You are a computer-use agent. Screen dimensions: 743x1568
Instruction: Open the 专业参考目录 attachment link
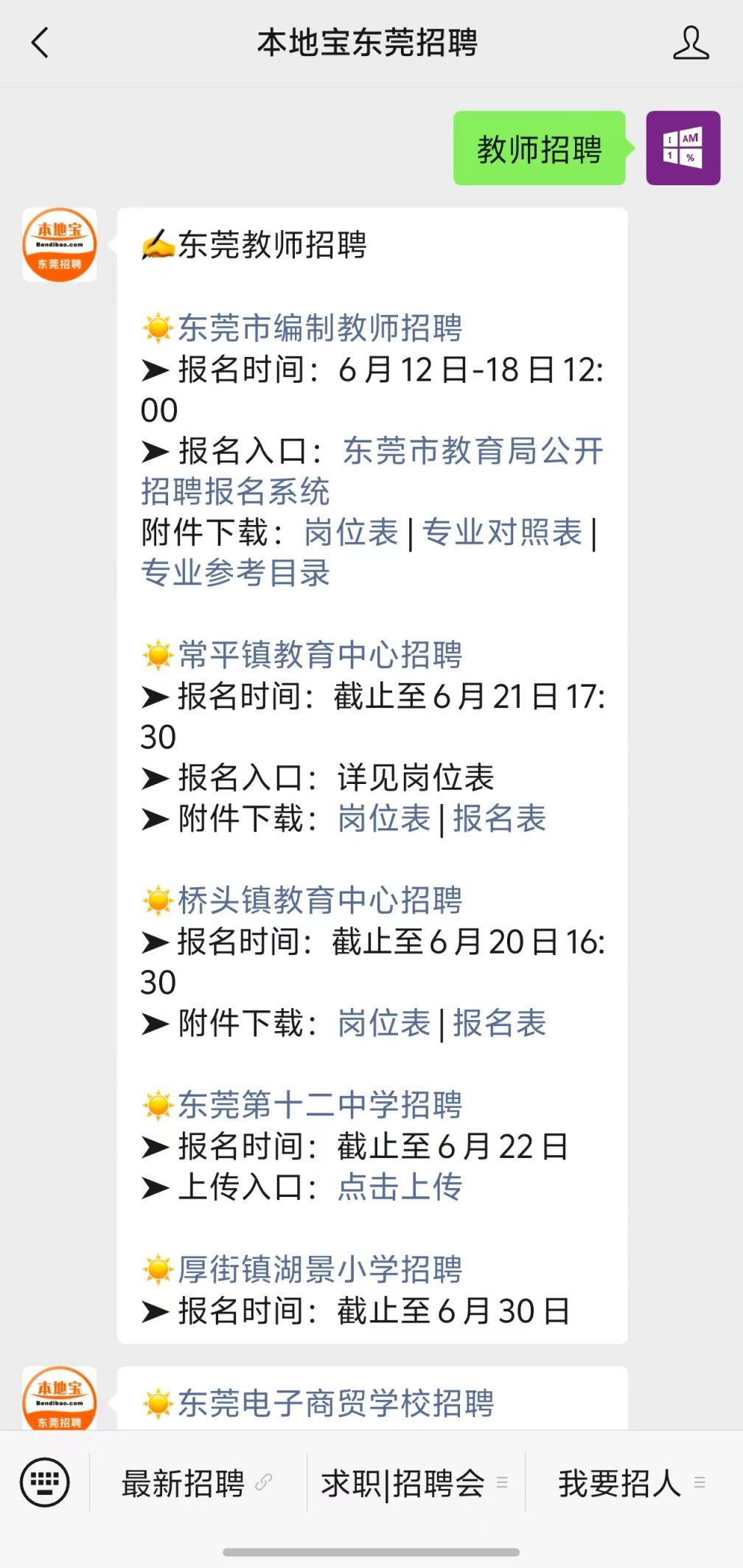tap(235, 572)
